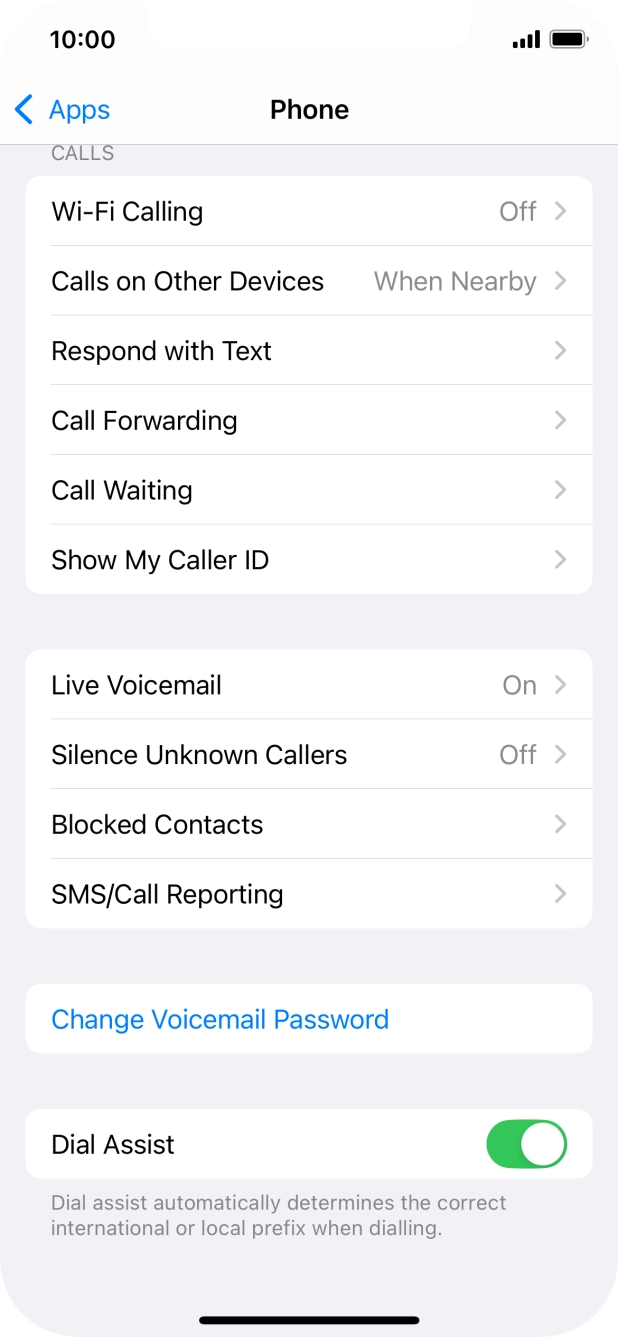Viewport: 618px width, 1337px height.
Task: Tap Change Voicemail Password
Action: coord(220,1019)
